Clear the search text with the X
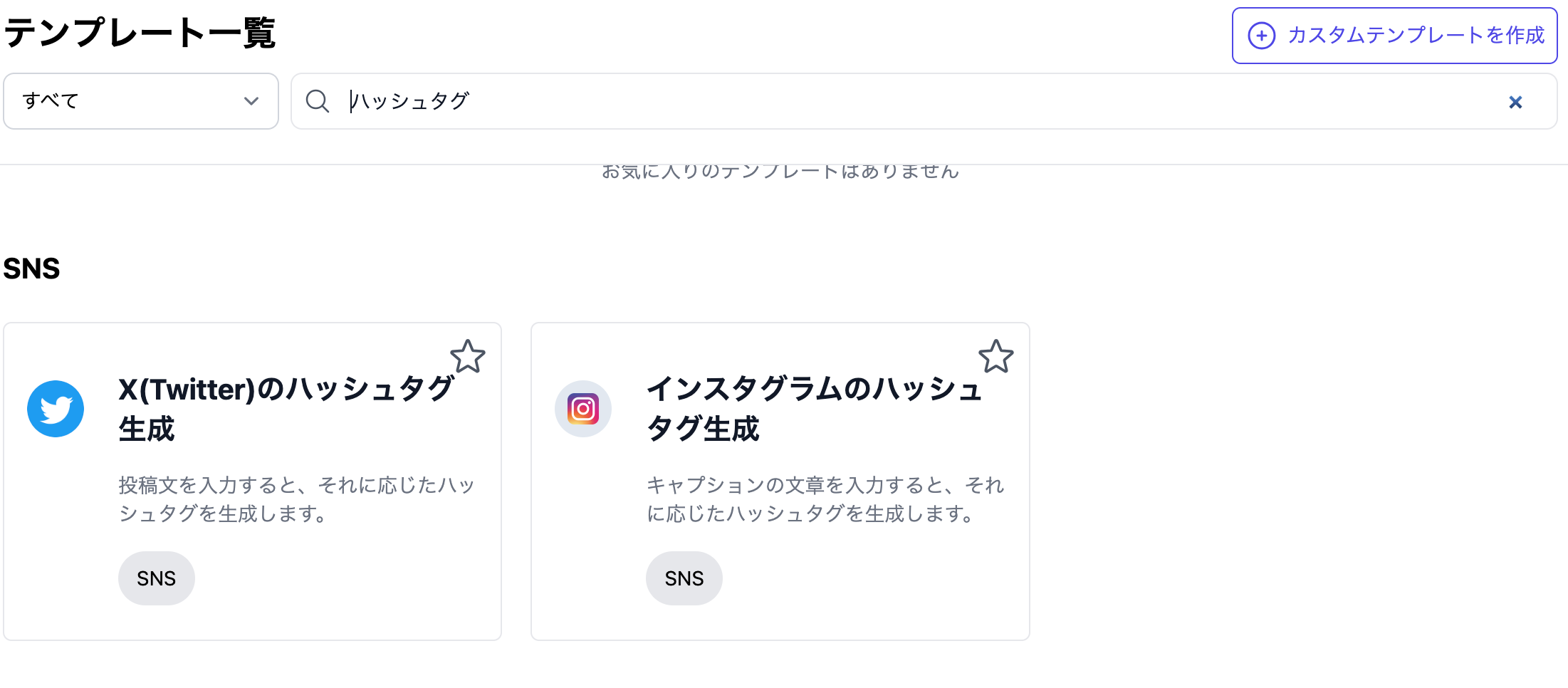 click(1515, 103)
